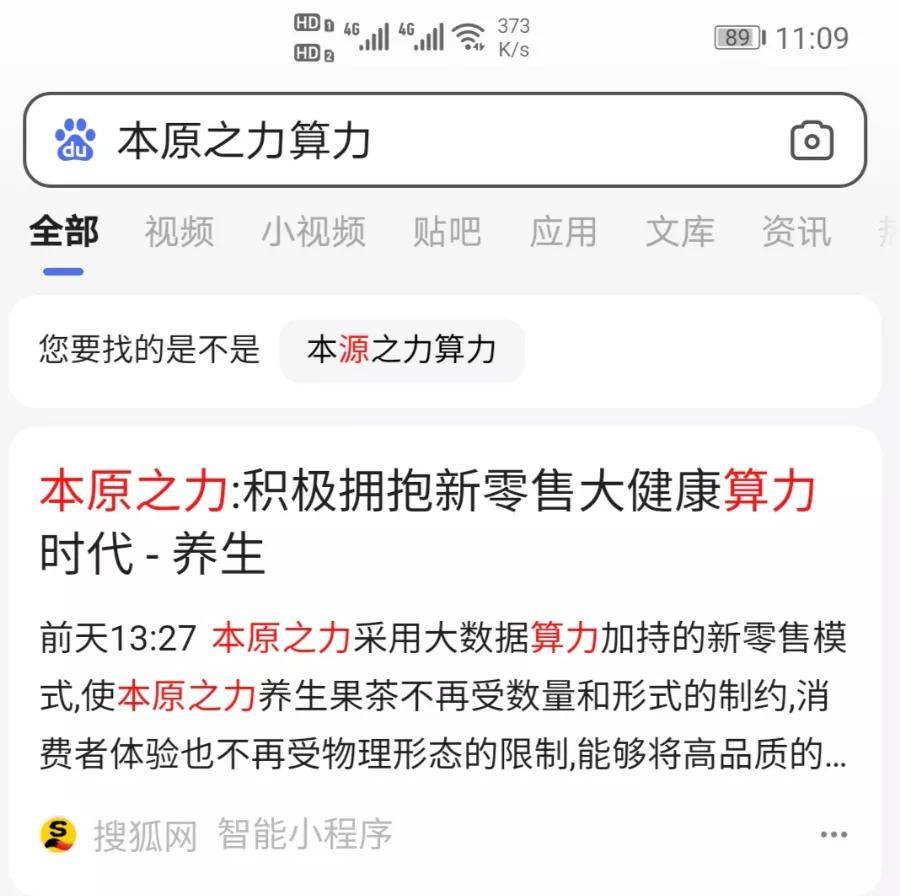The image size is (900, 896).
Task: Go to the 文库 tab
Action: click(680, 231)
